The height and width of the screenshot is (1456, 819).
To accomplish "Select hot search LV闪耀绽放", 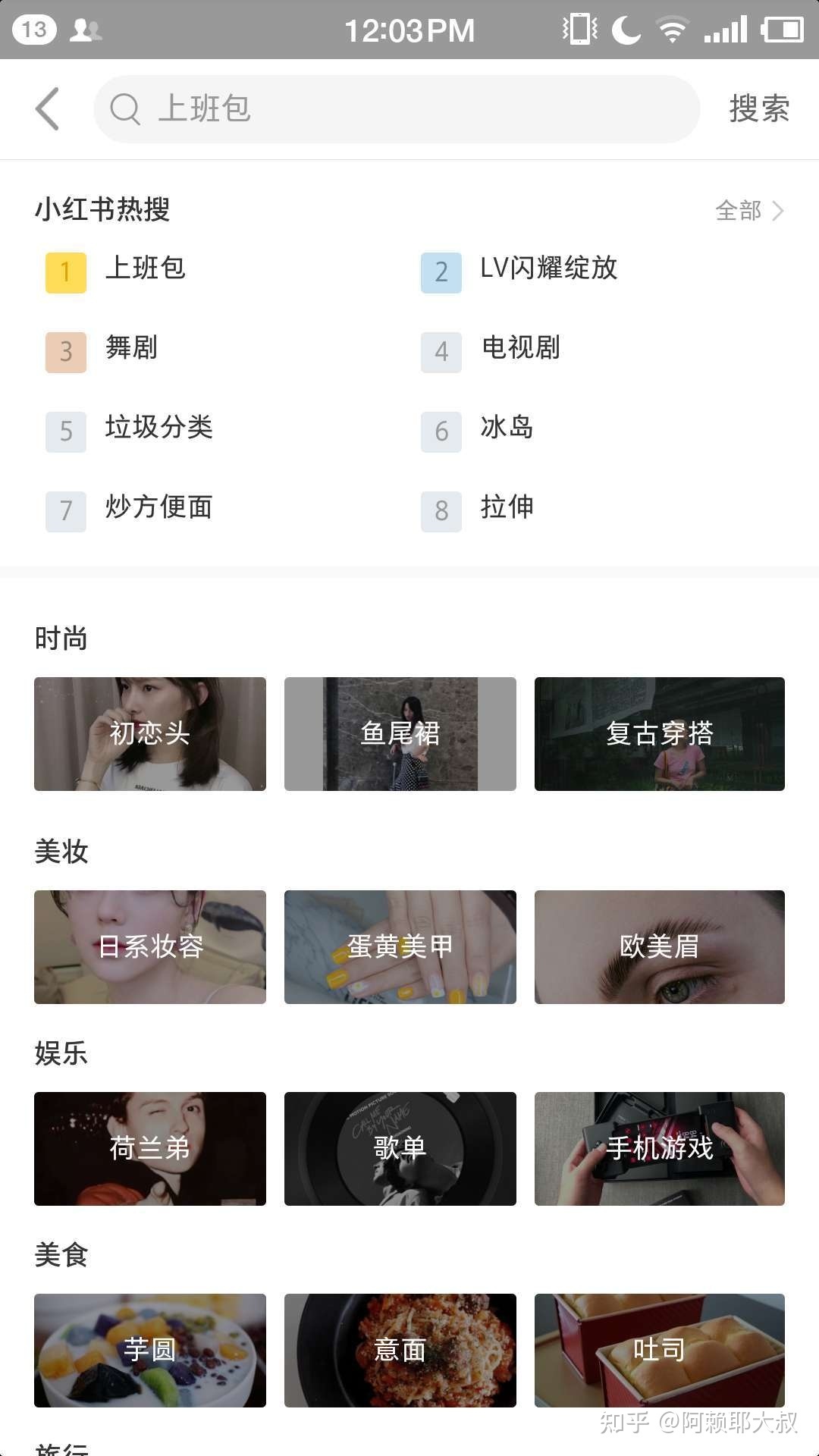I will tap(548, 270).
